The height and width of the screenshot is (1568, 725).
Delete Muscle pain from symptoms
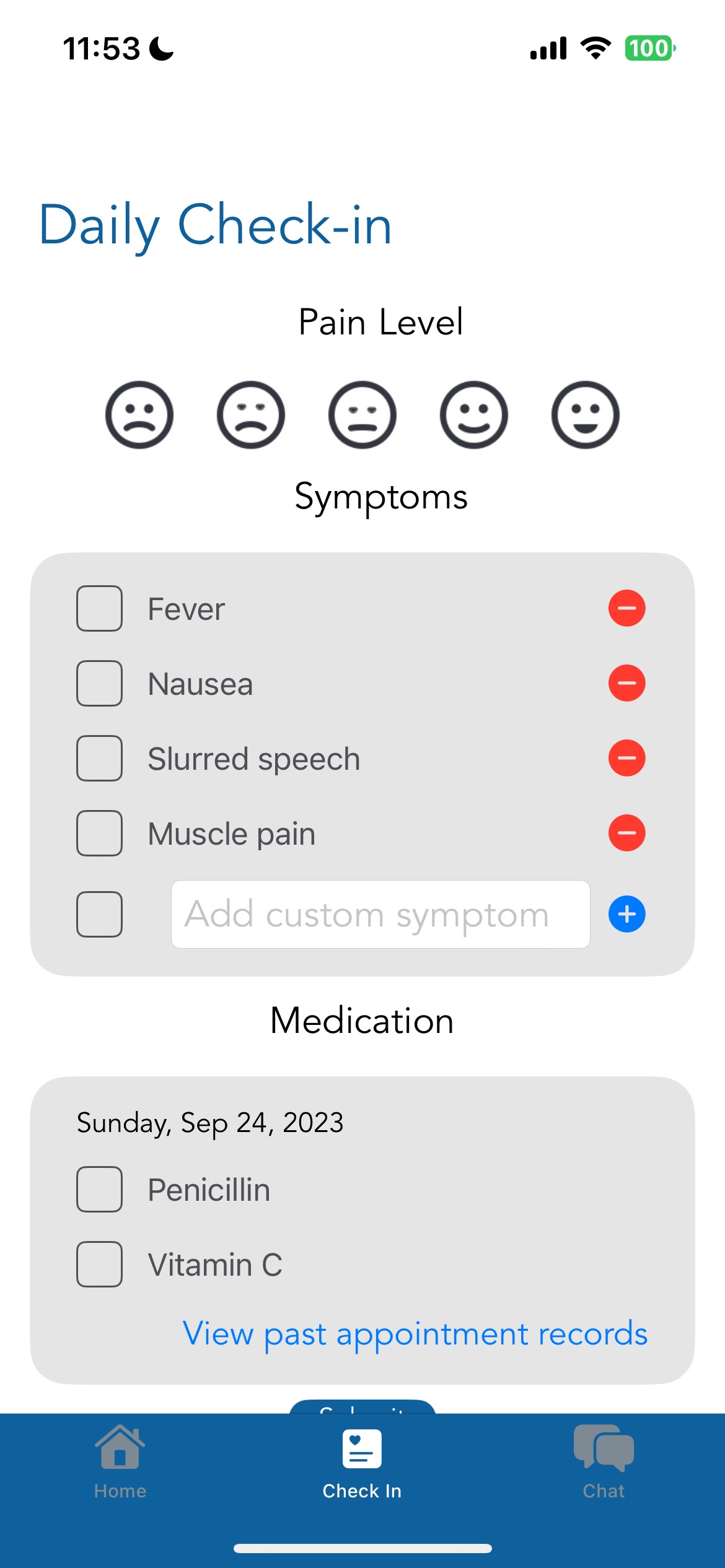tap(626, 833)
